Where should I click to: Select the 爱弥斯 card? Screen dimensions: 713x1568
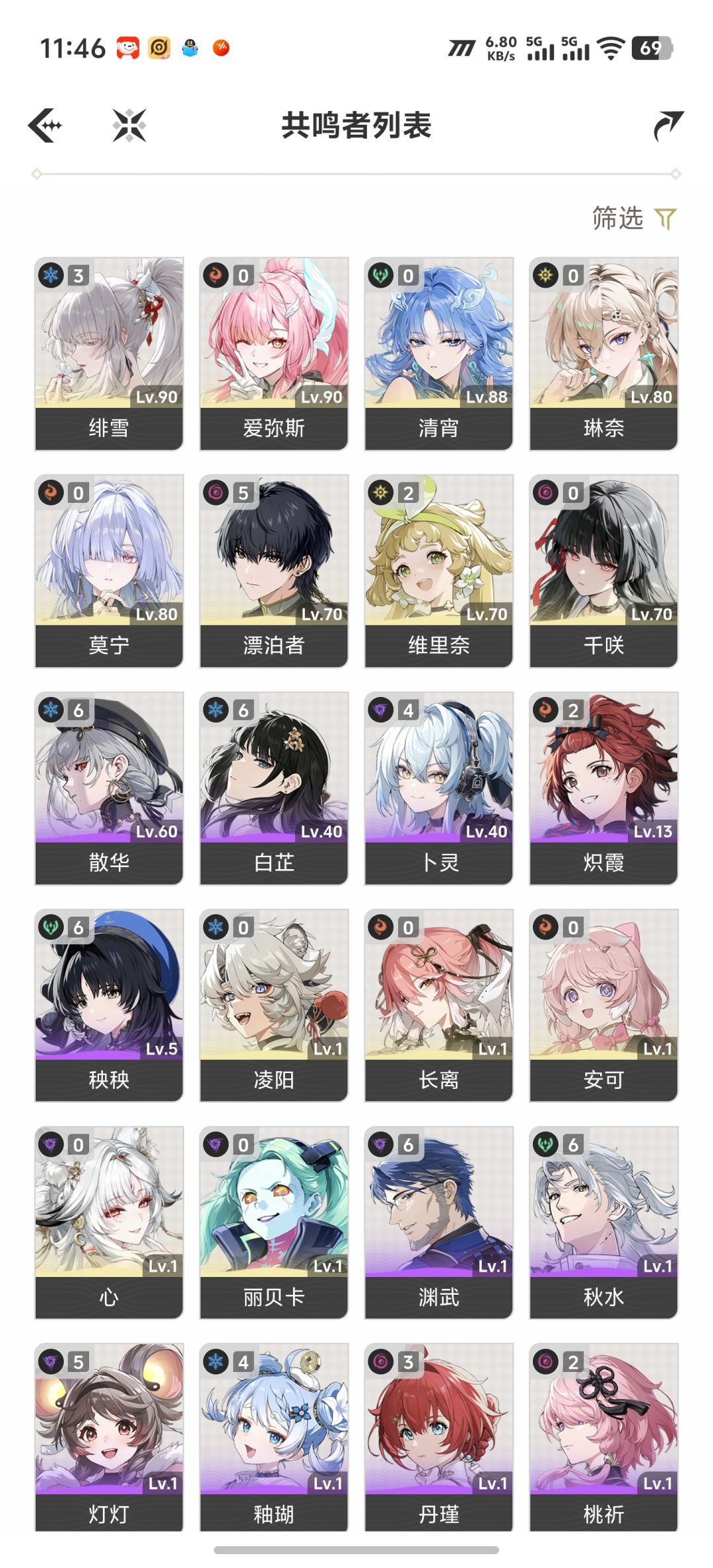point(274,354)
